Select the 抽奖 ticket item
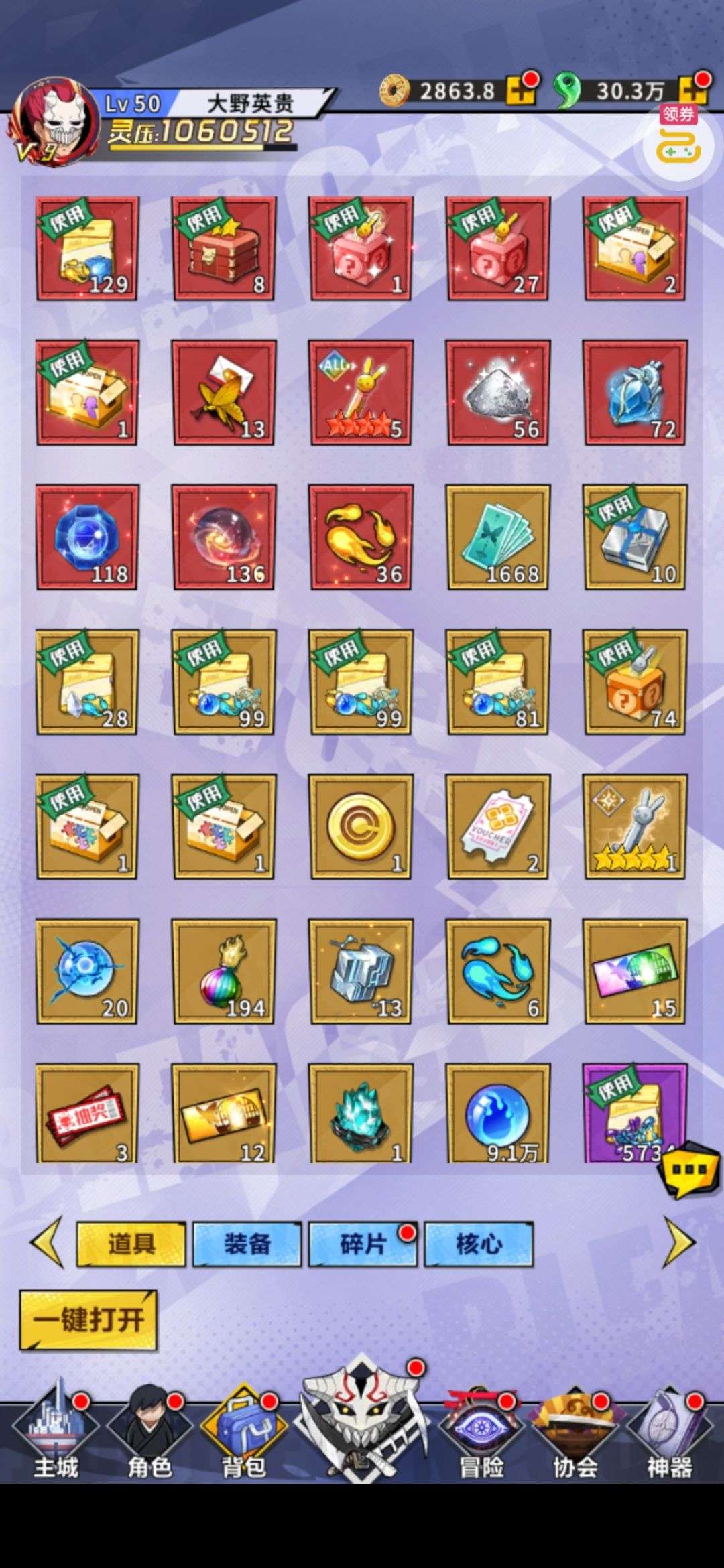Screen dimensions: 724x1568 click(87, 1114)
